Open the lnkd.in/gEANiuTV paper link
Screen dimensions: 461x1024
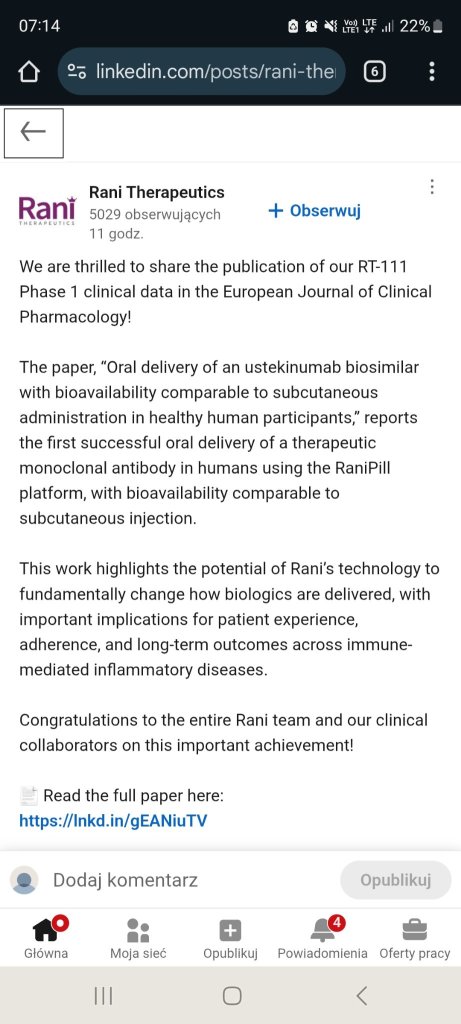click(113, 821)
